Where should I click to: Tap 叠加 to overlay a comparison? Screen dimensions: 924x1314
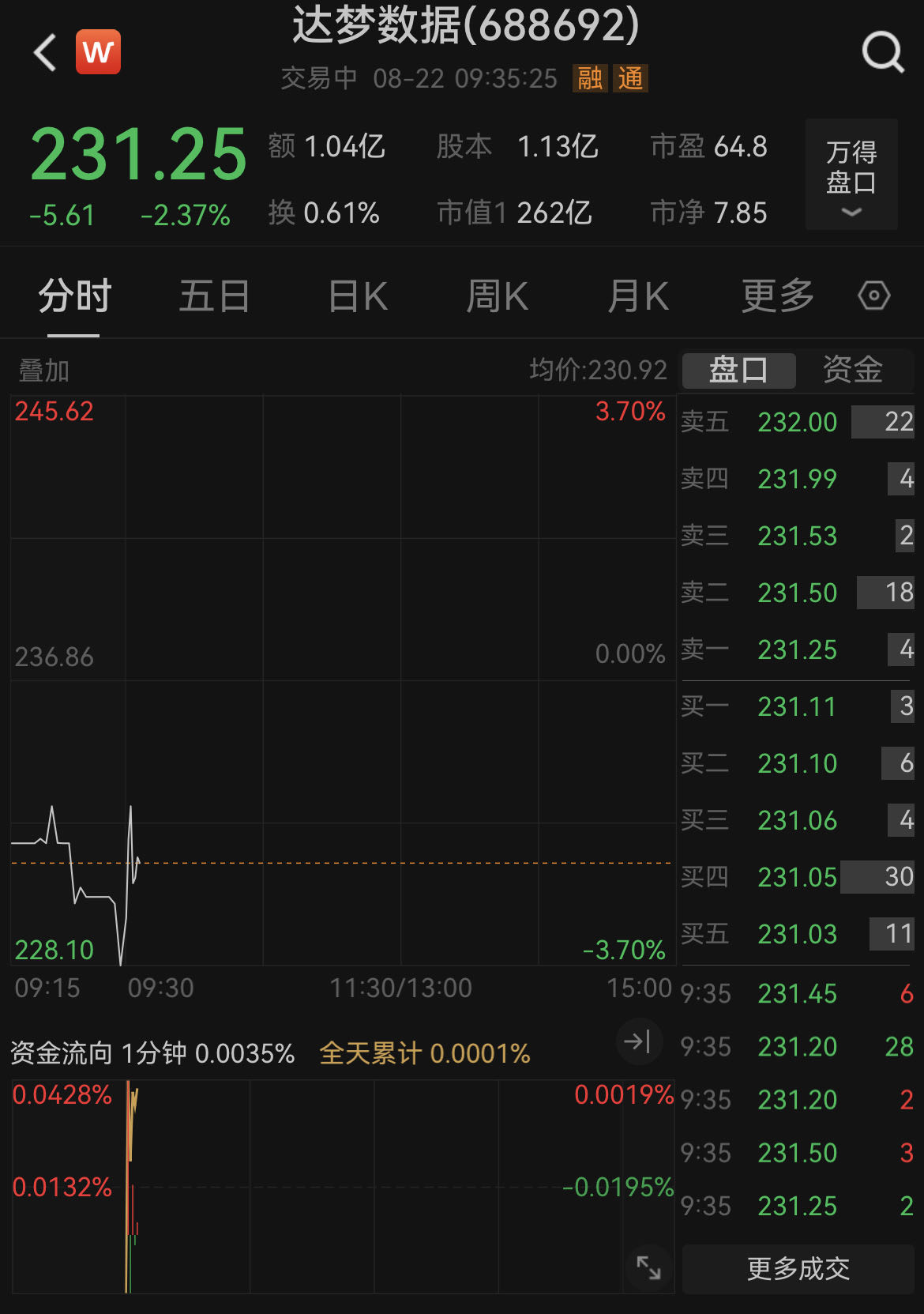(44, 371)
